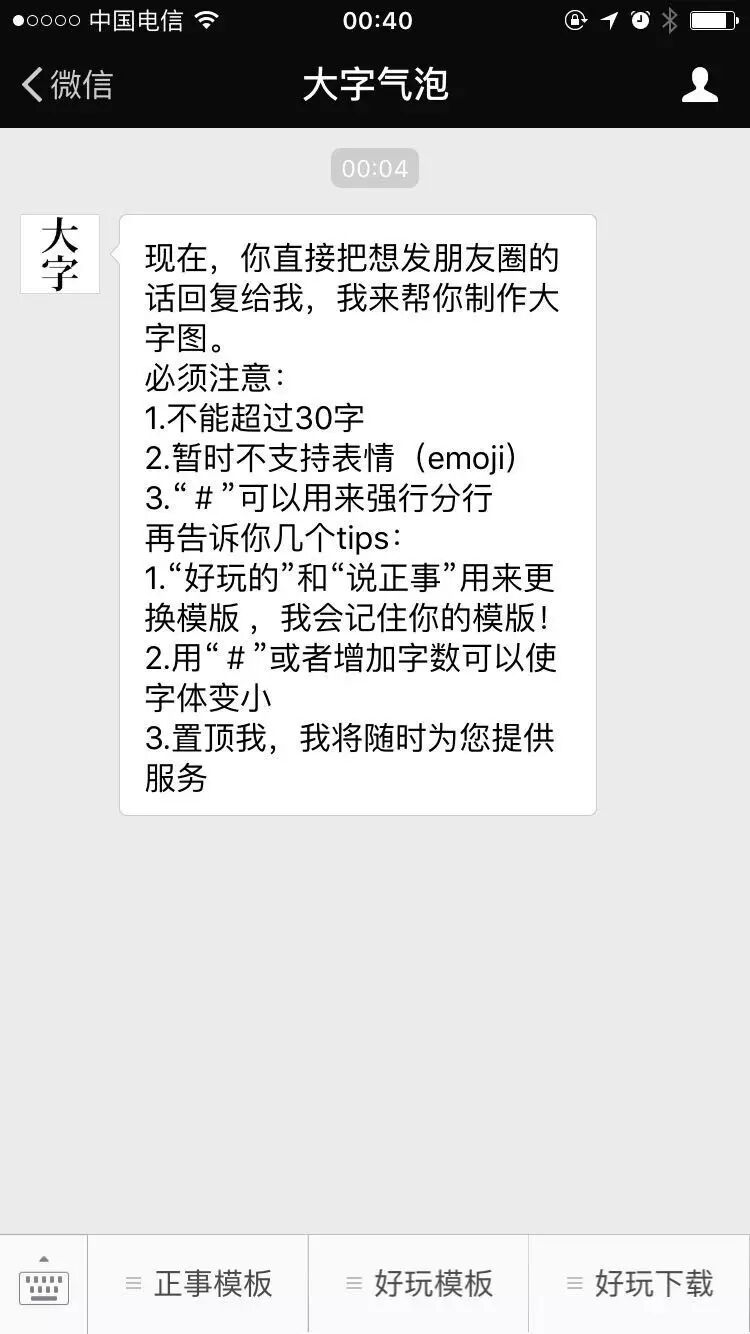Open the 好玩下载 menu
Screen dimensions: 750x1334
[x=639, y=1284]
